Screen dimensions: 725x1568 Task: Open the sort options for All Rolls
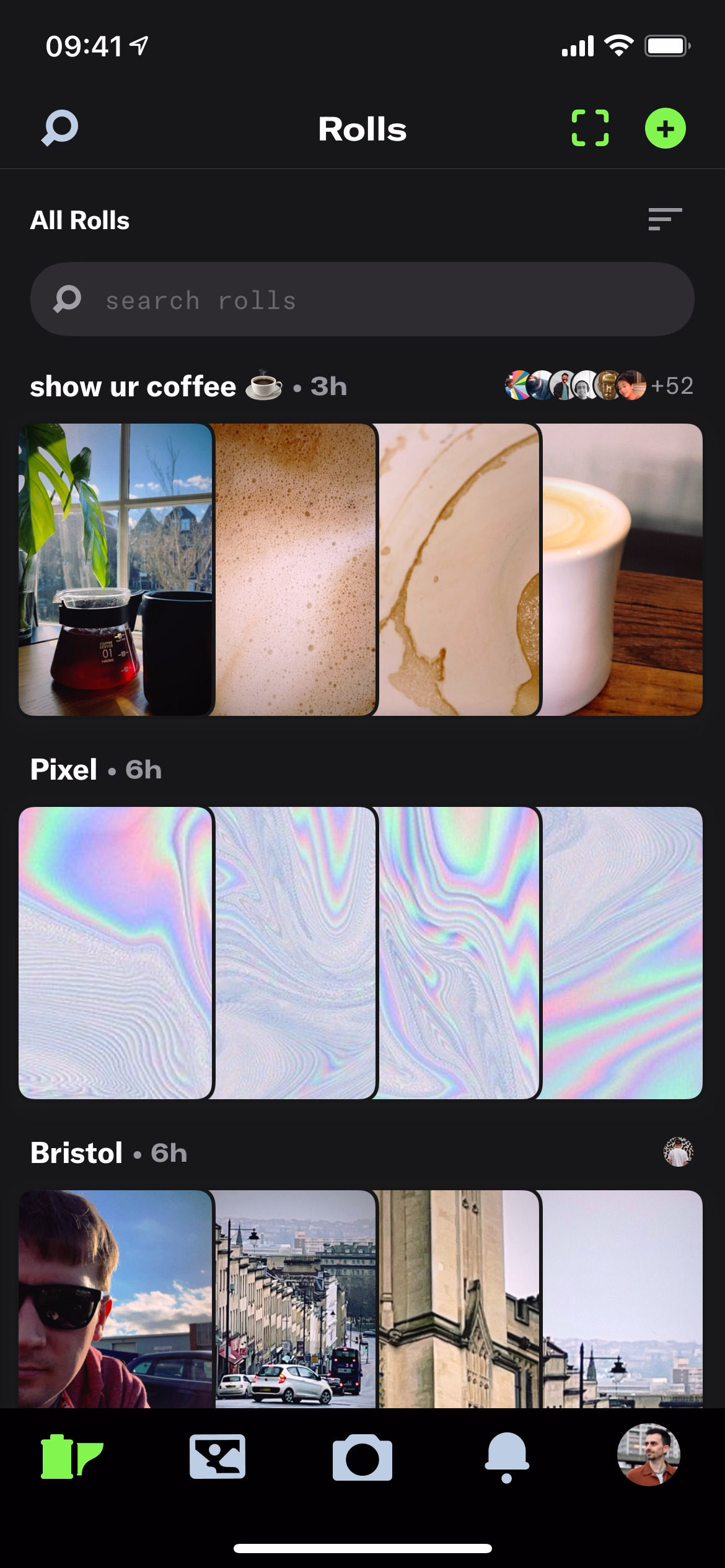click(664, 219)
